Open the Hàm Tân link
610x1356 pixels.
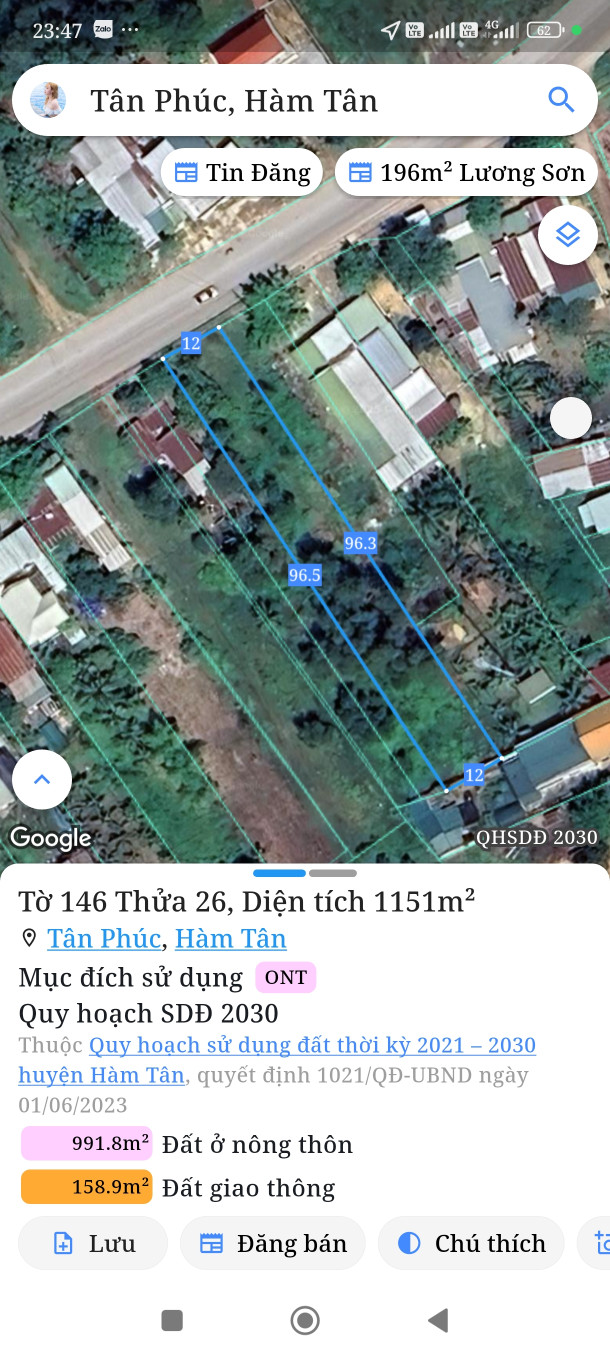(231, 939)
